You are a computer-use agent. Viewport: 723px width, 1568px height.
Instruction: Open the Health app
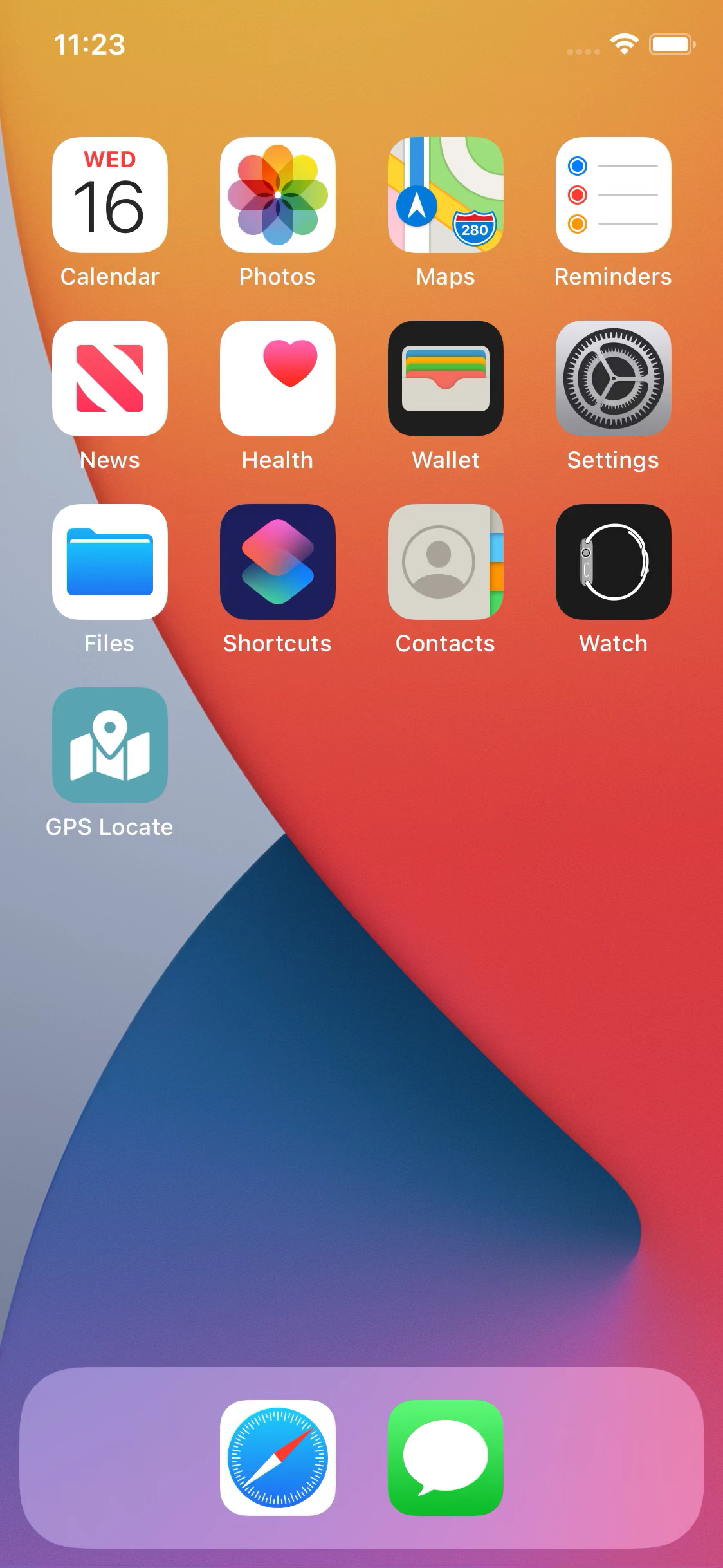point(277,378)
